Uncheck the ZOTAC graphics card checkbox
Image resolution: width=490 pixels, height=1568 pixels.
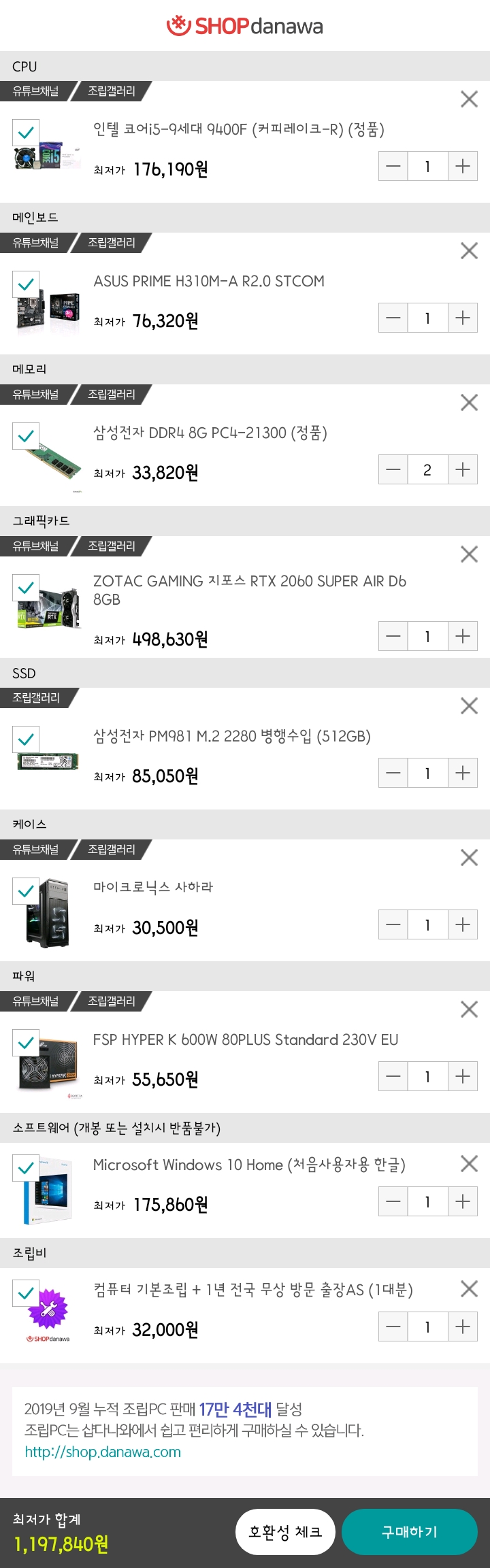(26, 588)
